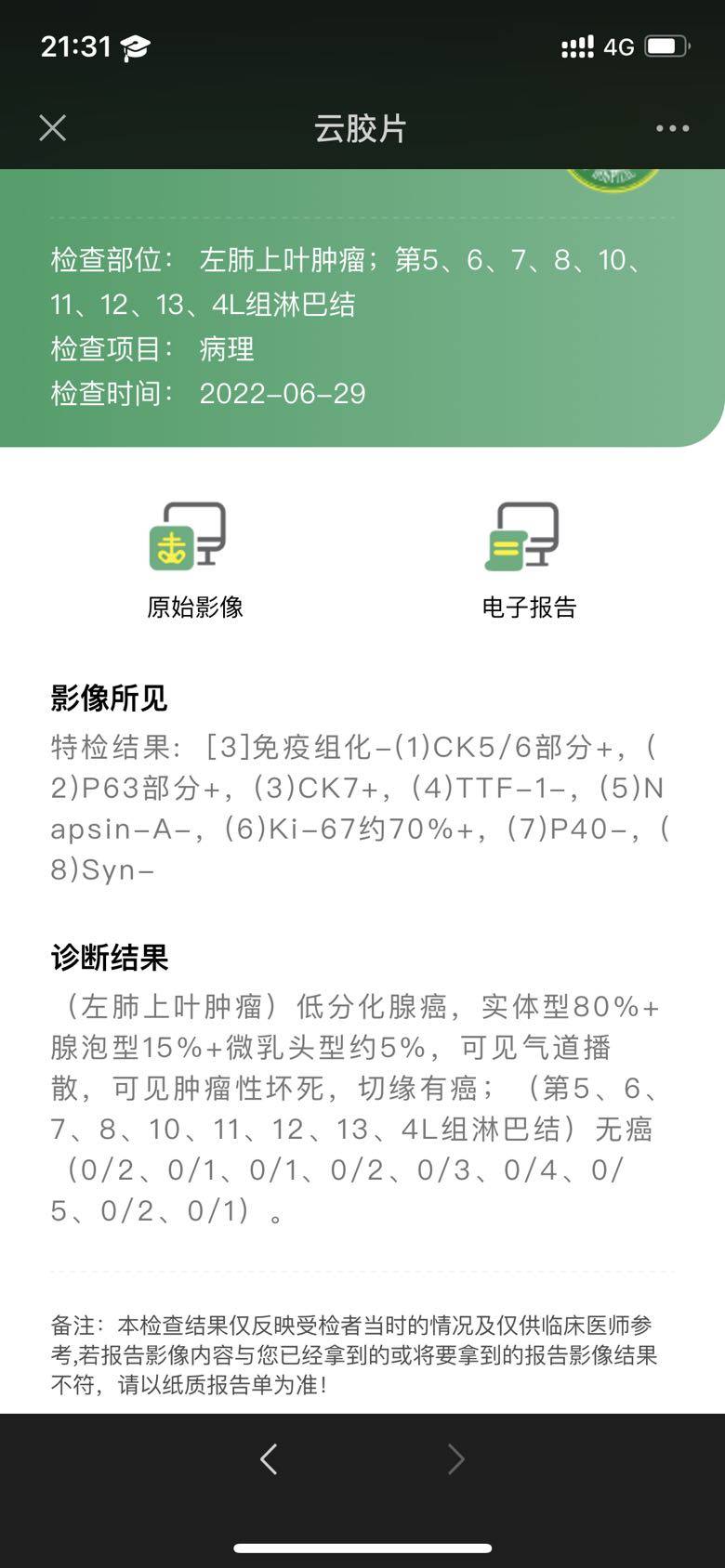Viewport: 725px width, 1568px height.
Task: Go back to the previous web page
Action: pyautogui.click(x=270, y=1459)
